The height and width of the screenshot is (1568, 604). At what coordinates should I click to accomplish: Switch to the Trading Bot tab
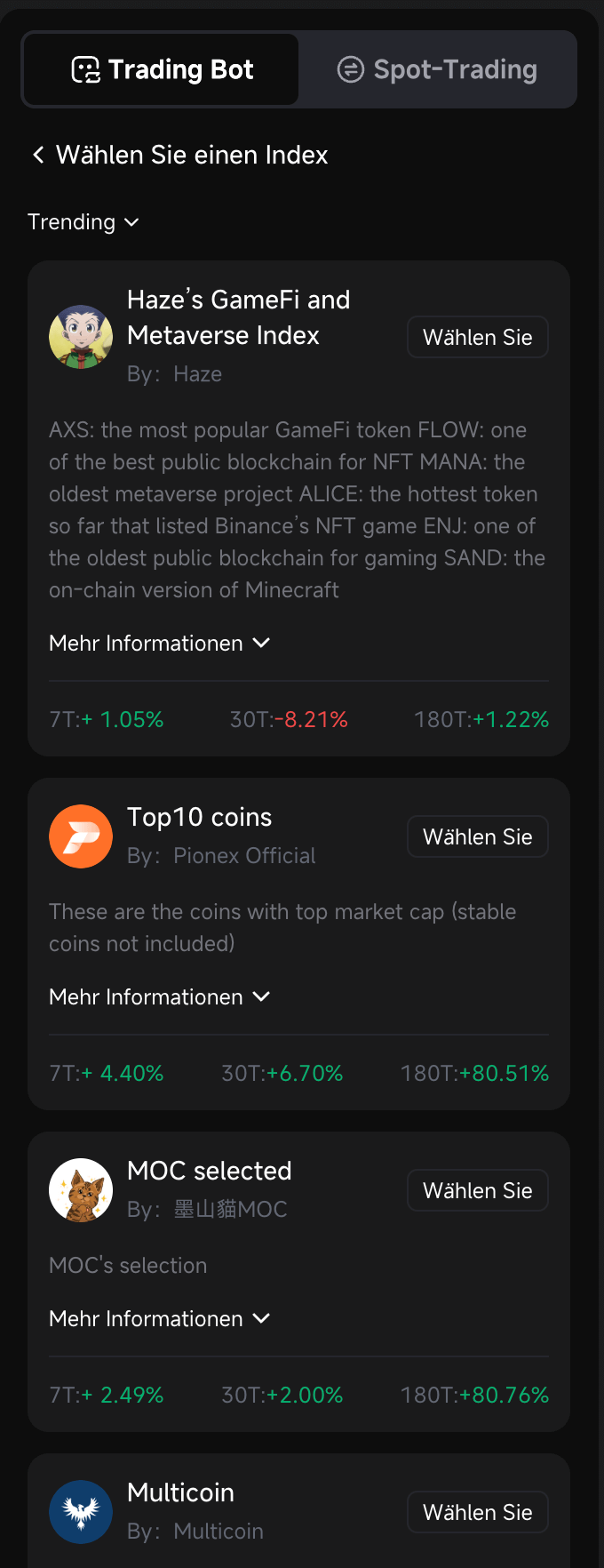(162, 69)
